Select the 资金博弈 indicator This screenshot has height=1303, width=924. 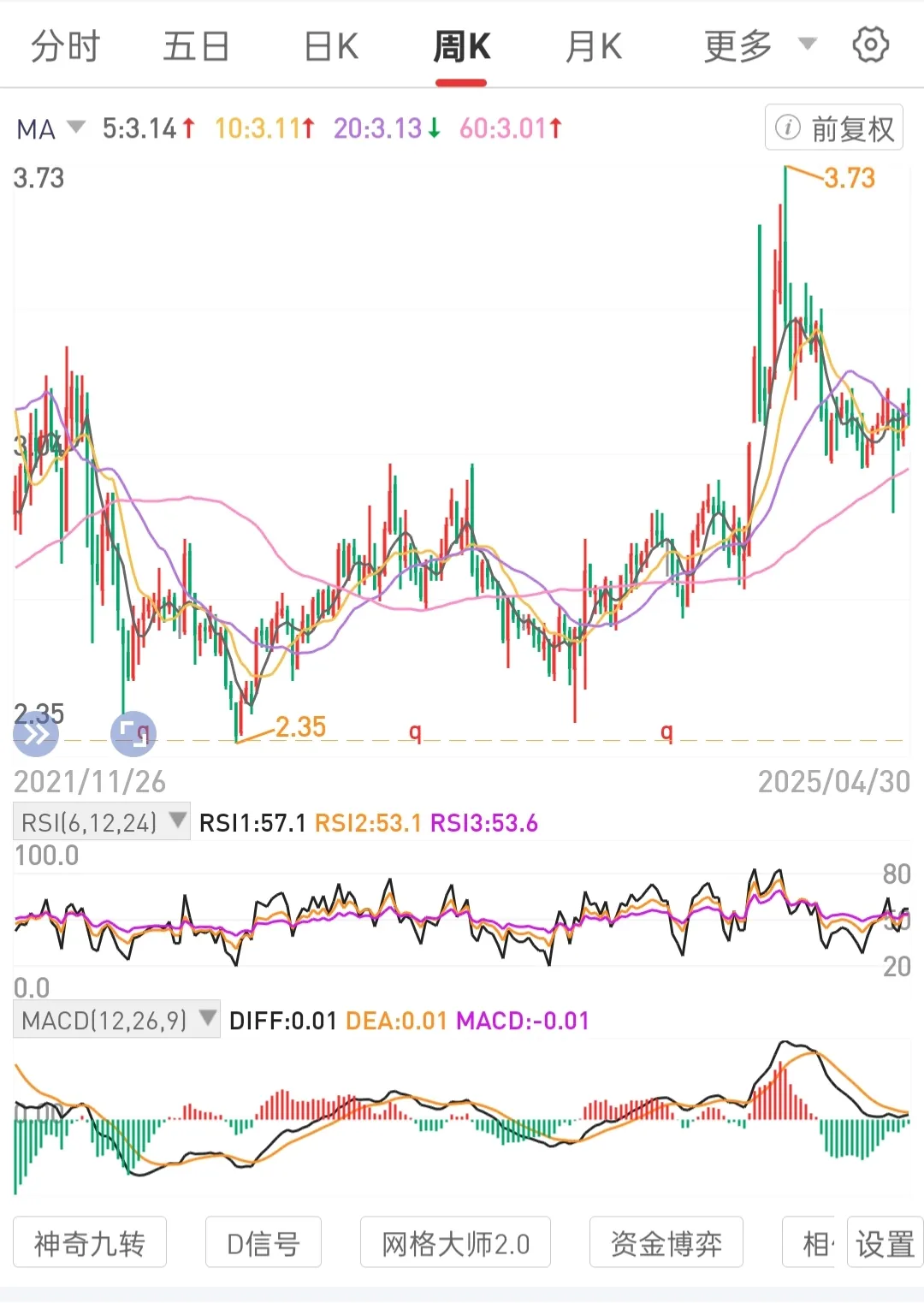pos(666,1243)
